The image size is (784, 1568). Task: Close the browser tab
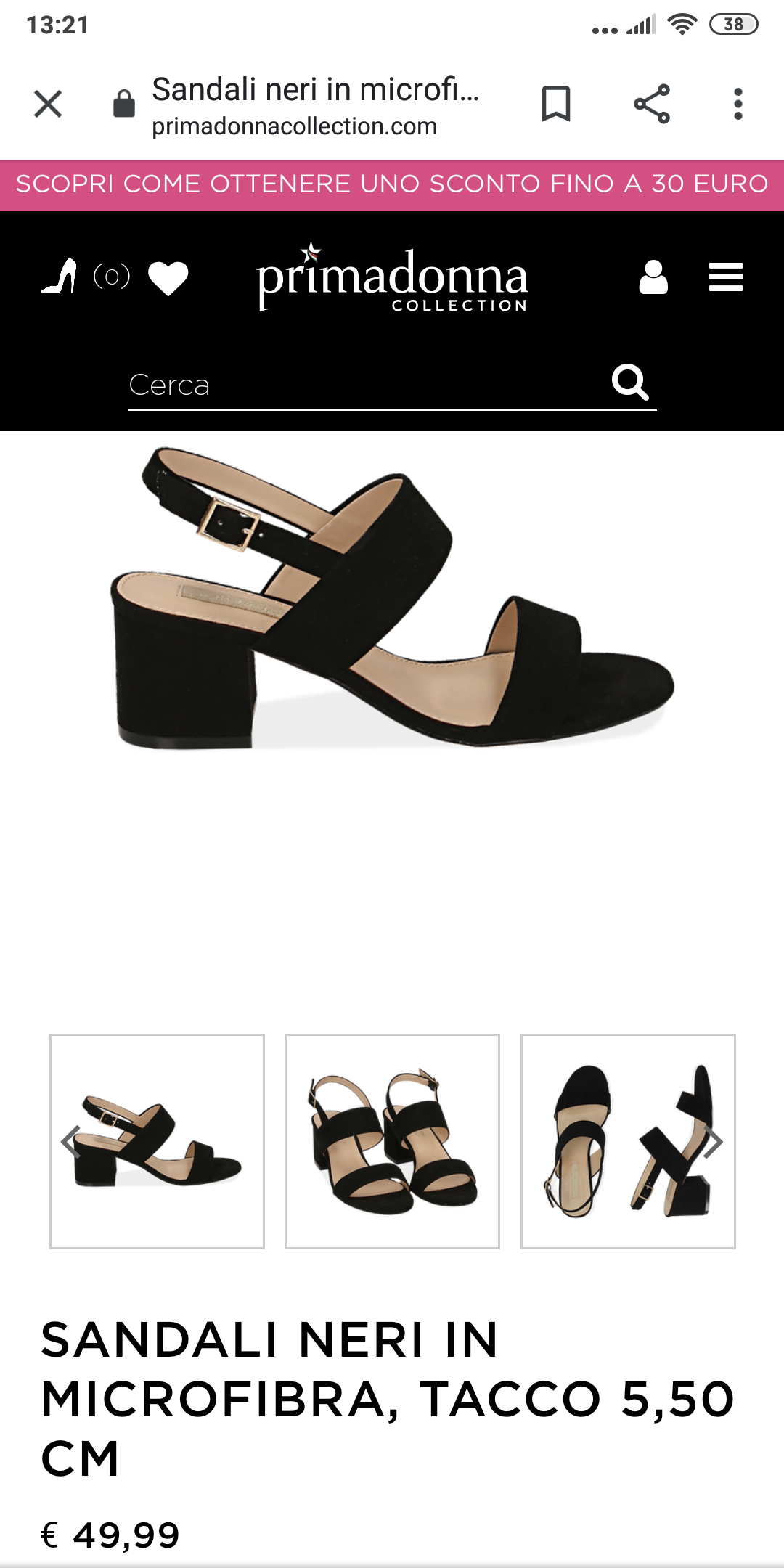pos(48,104)
